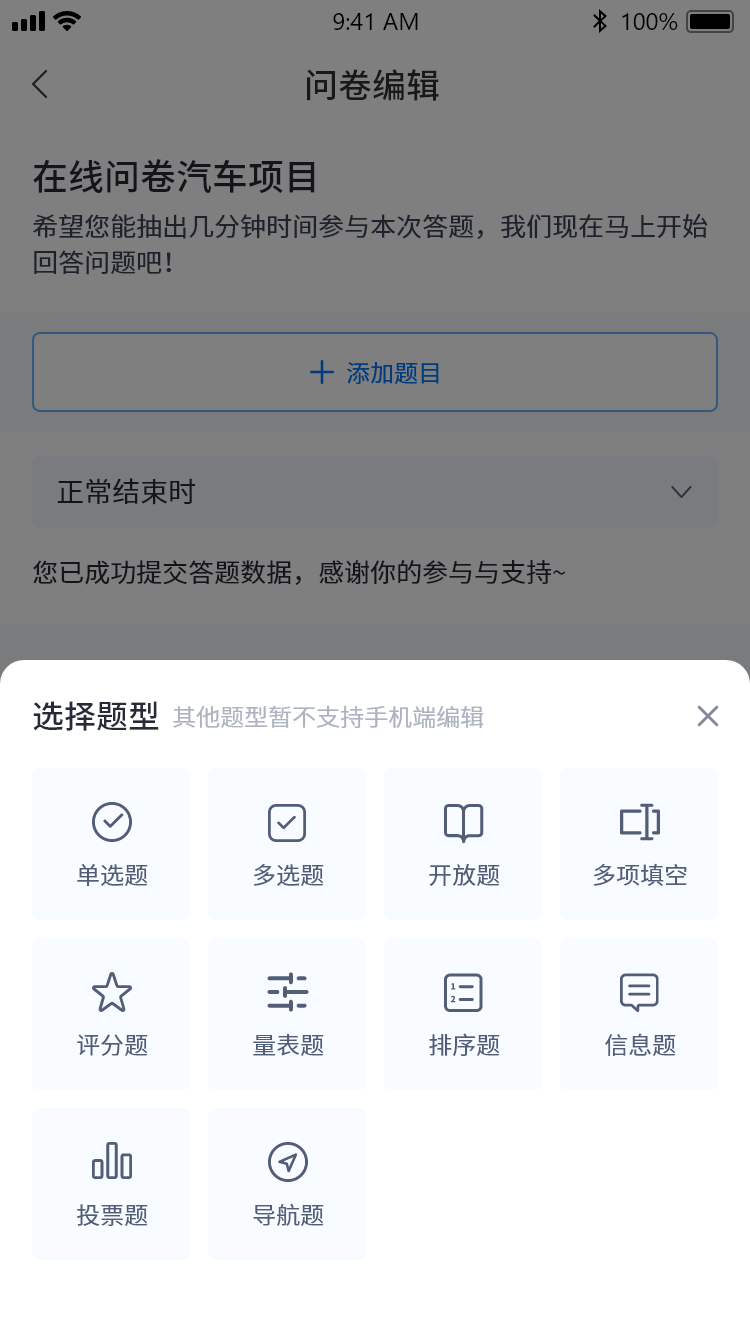Select the 单选题 single-choice question type

pyautogui.click(x=111, y=843)
